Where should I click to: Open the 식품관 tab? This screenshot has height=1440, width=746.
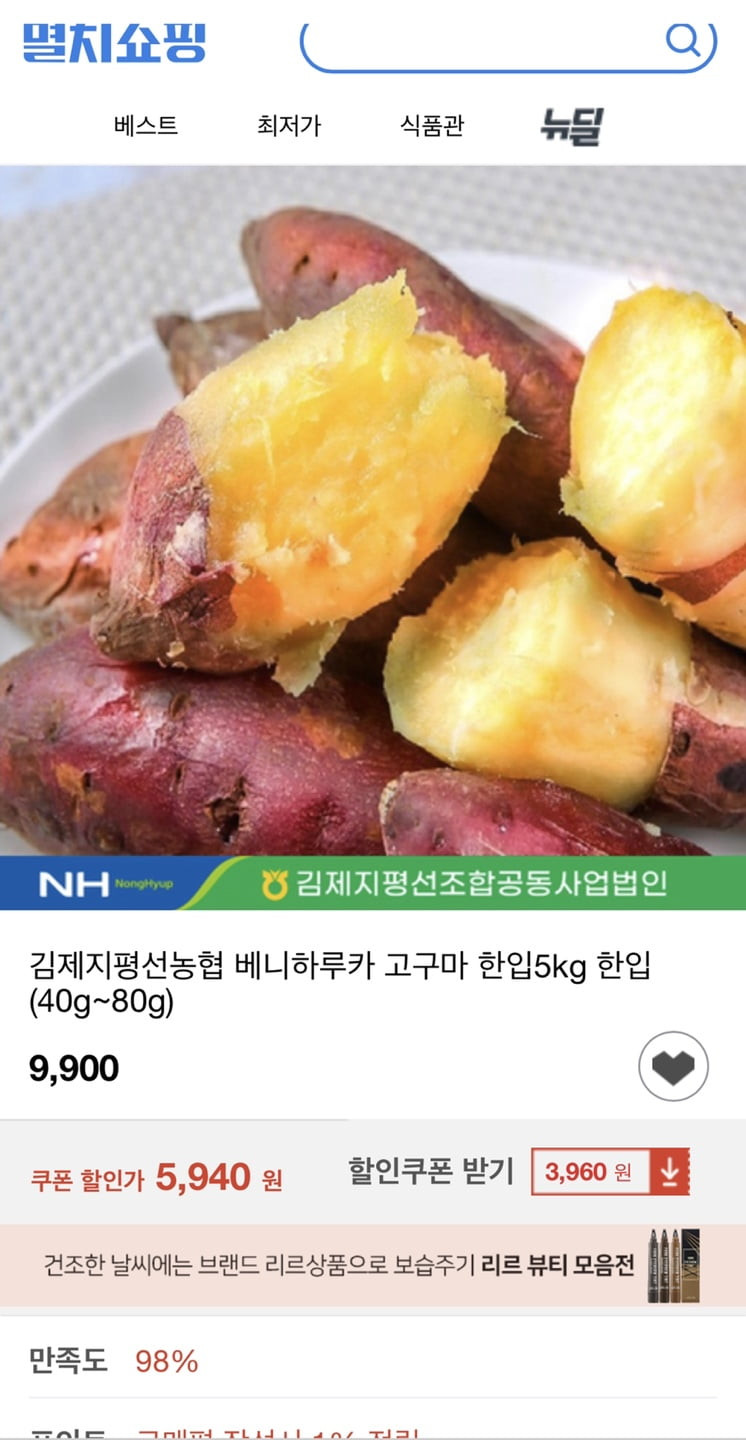[432, 126]
